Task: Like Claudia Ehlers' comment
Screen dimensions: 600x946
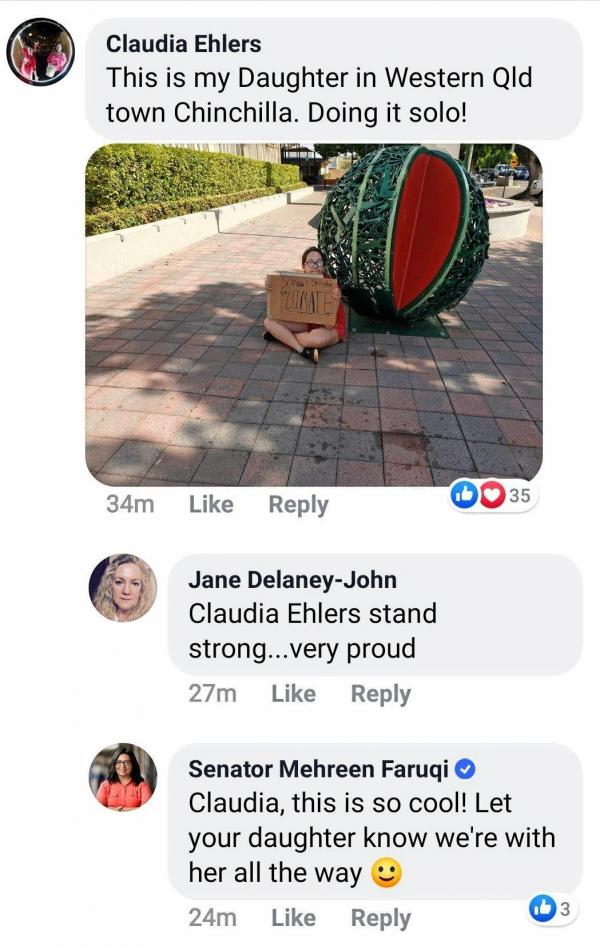Action: point(210,505)
